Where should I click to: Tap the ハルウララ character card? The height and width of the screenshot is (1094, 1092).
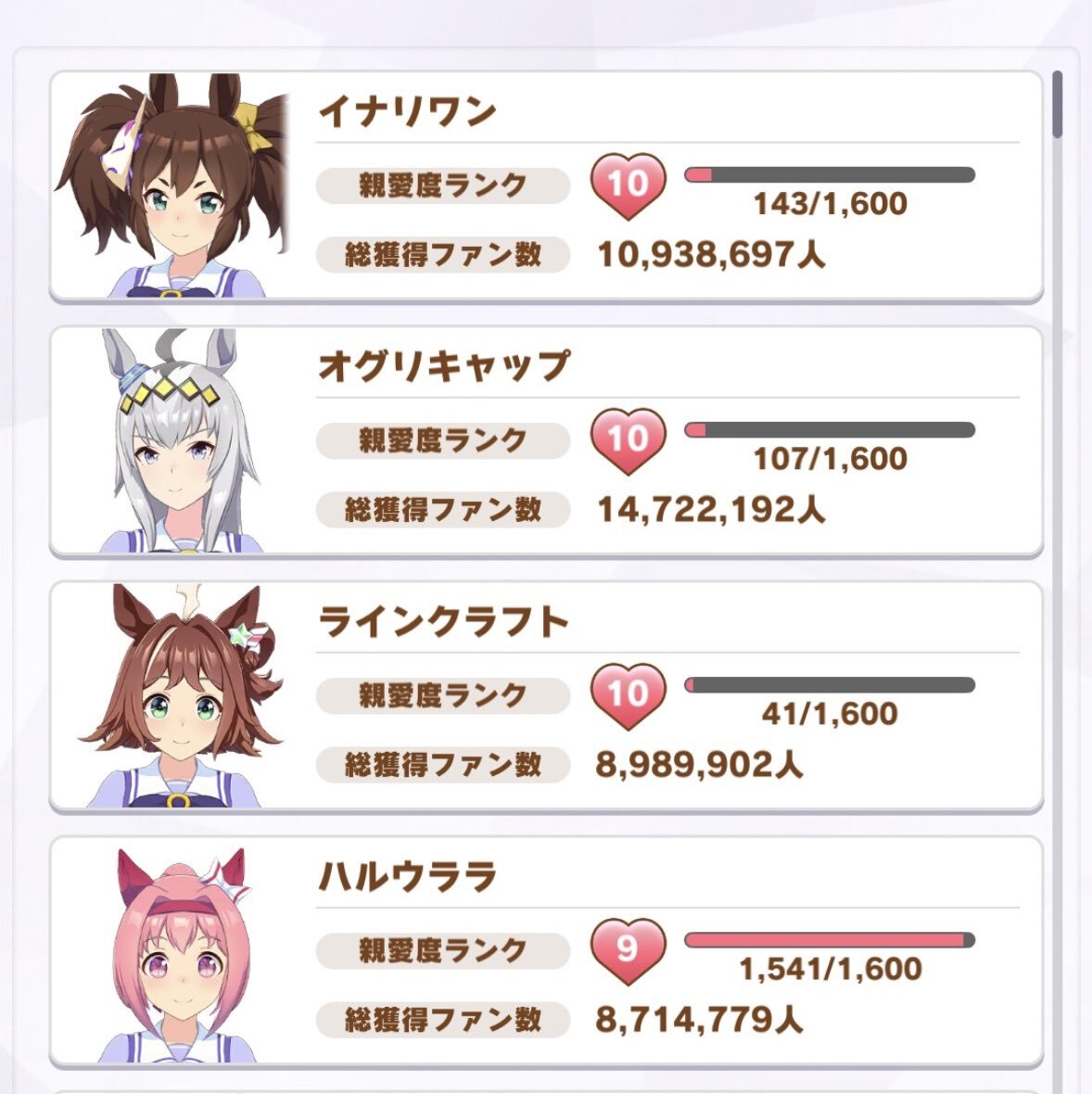point(545,950)
